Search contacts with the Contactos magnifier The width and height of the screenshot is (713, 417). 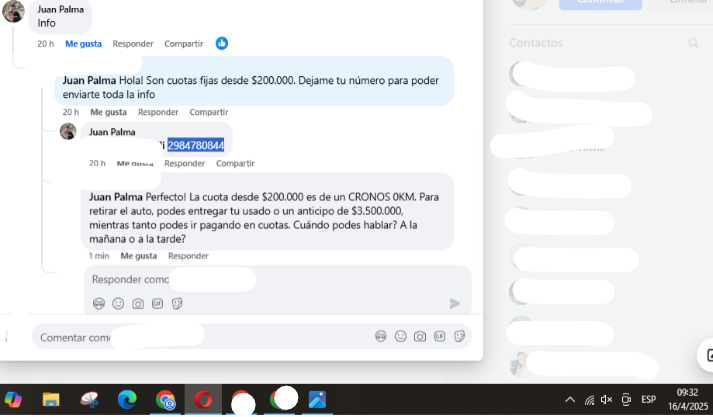click(694, 44)
